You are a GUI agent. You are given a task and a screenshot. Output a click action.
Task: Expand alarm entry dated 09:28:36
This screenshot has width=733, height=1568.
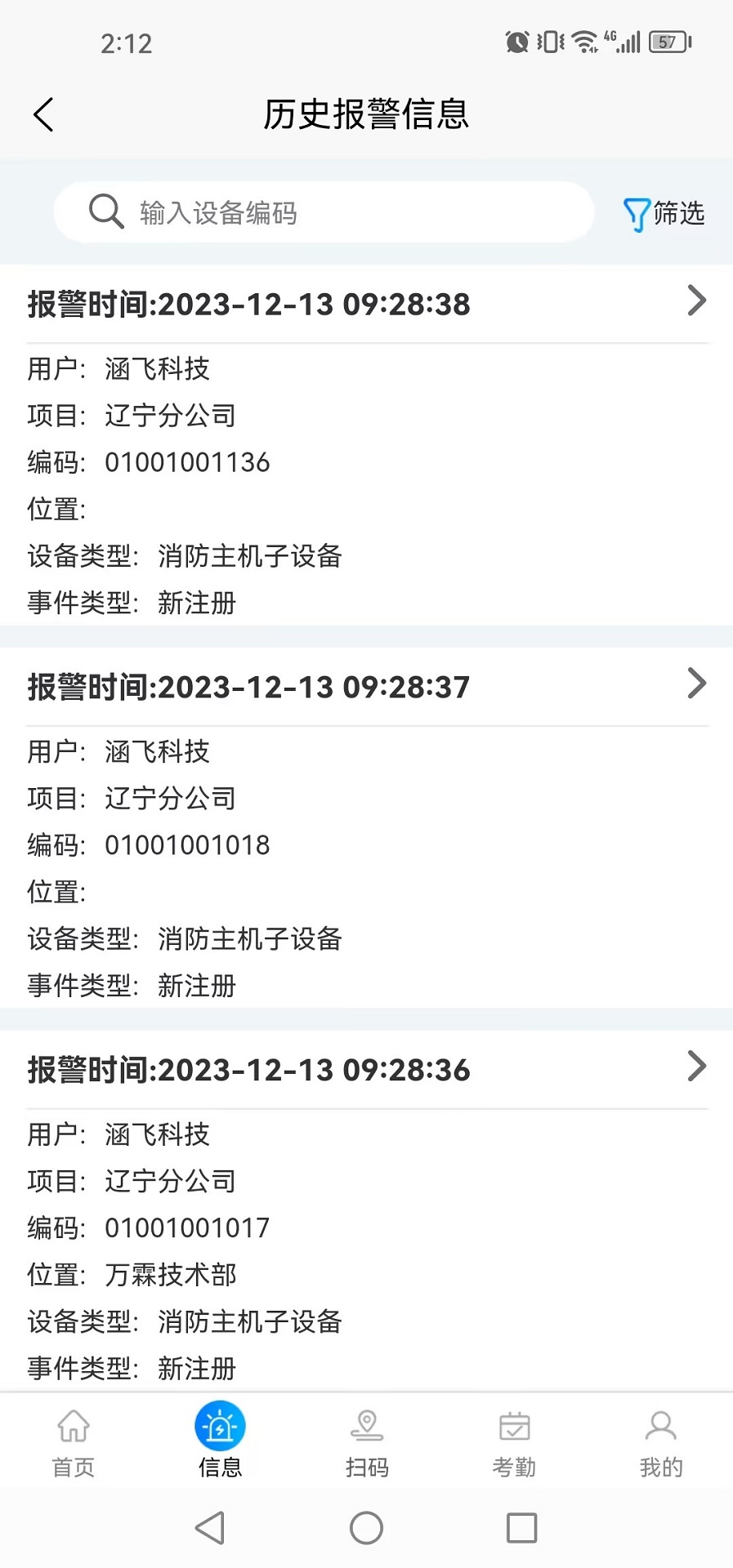coord(696,1067)
